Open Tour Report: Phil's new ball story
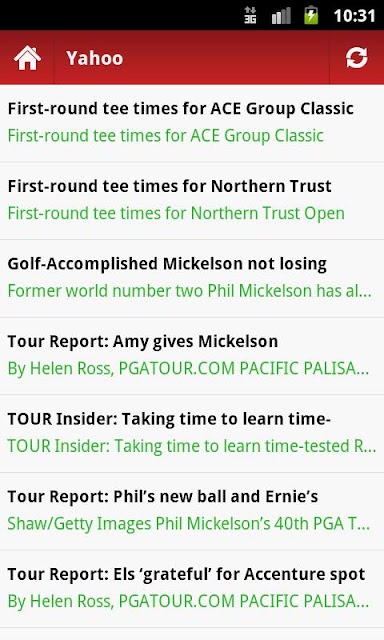384x640 pixels. [x=192, y=511]
